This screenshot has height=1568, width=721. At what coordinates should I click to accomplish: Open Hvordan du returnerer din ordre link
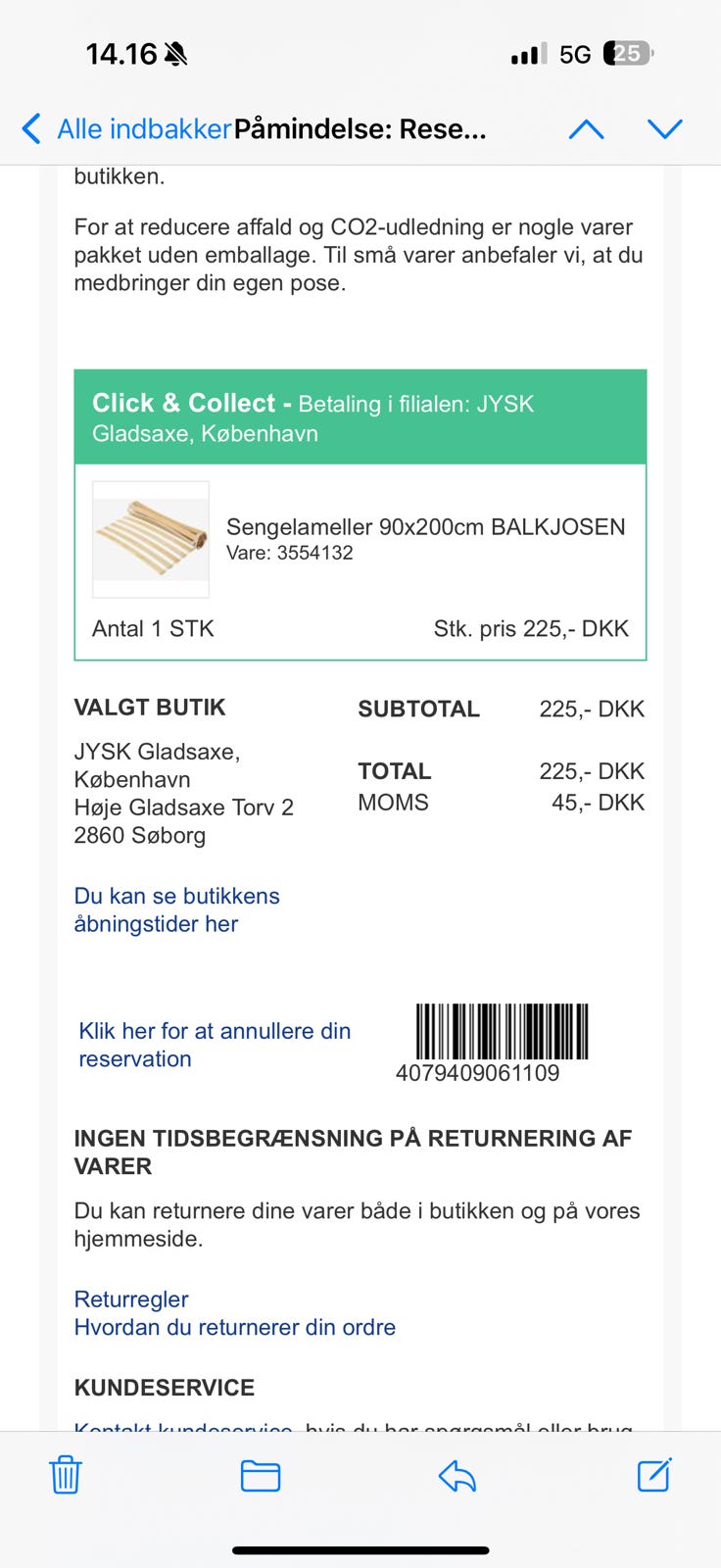[235, 1327]
